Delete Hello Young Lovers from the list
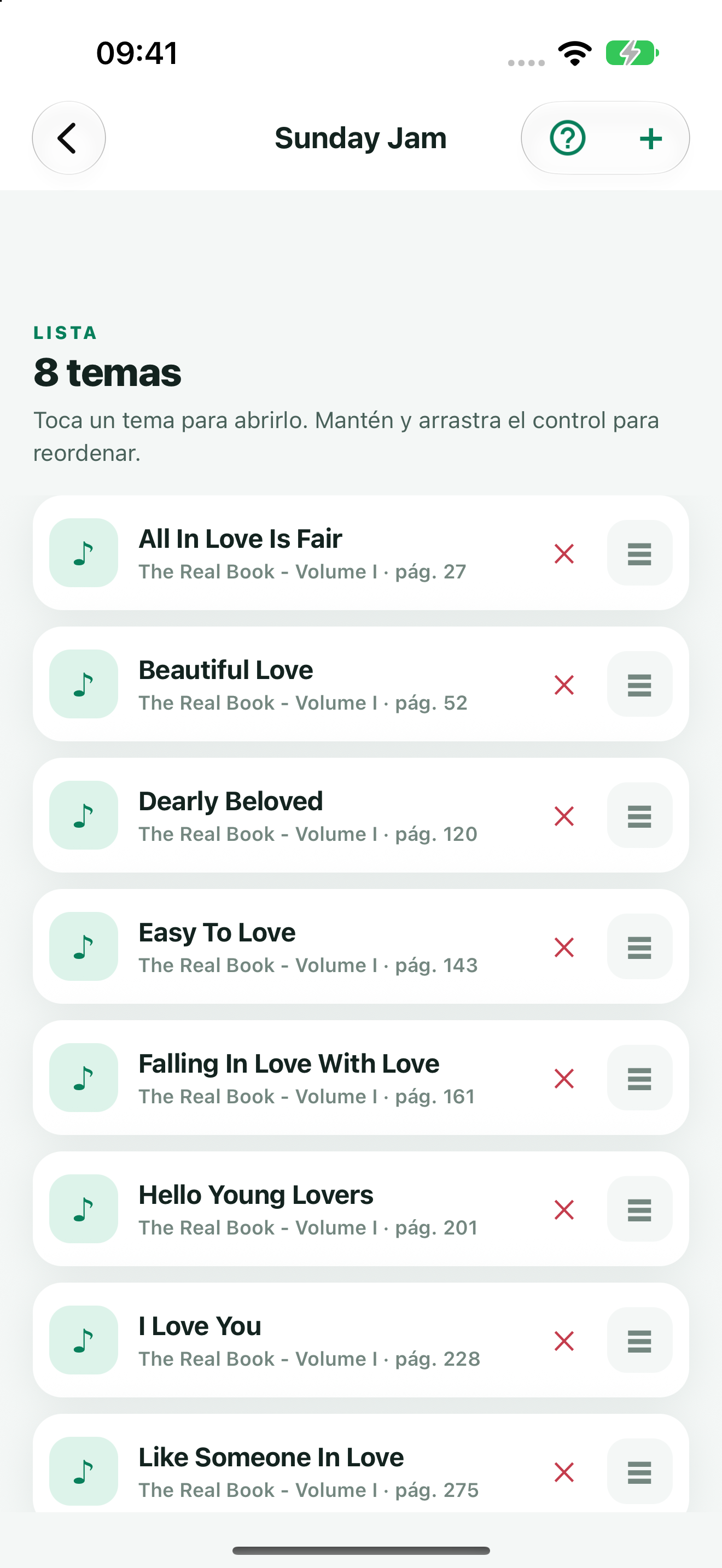 pos(564,1209)
